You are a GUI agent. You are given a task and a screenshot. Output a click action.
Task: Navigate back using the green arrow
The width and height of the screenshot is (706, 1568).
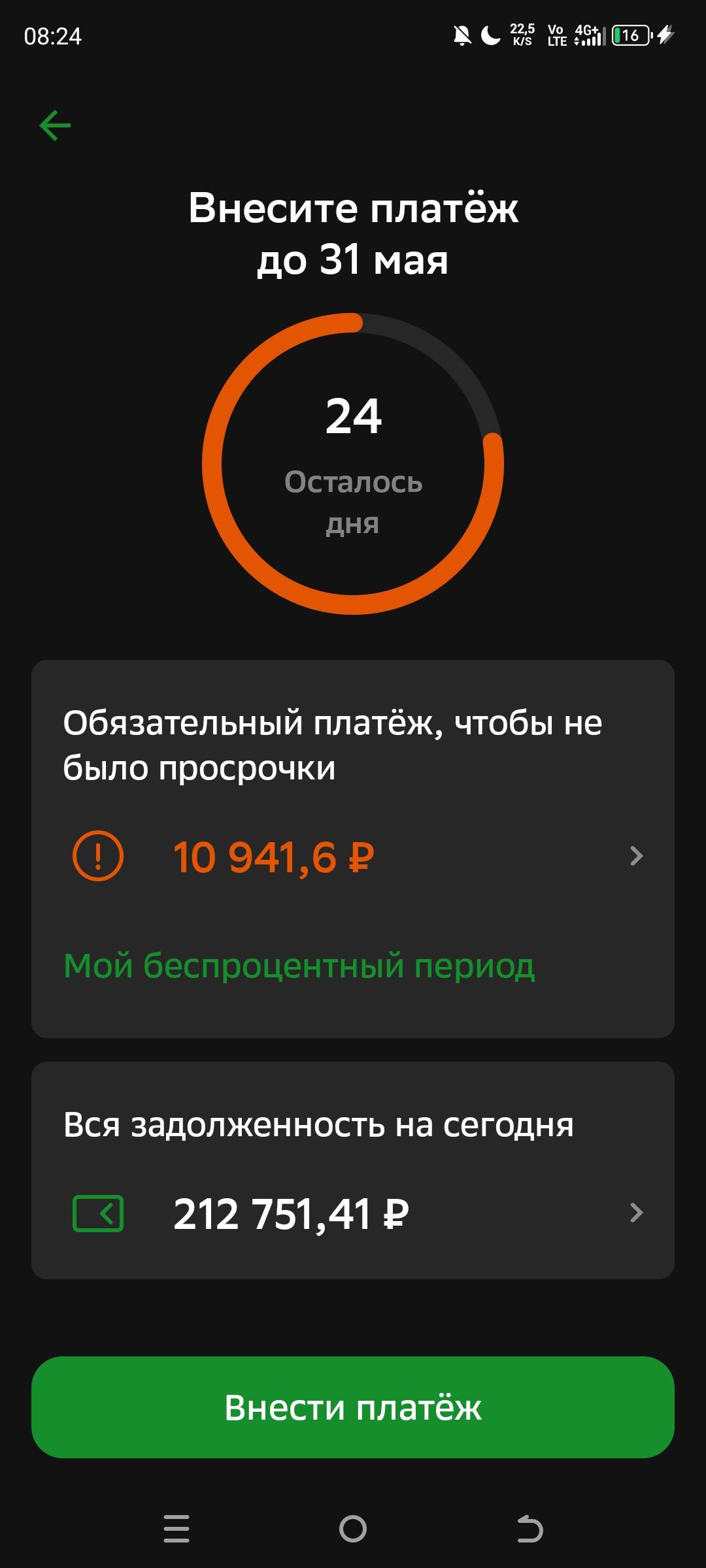pyautogui.click(x=56, y=124)
